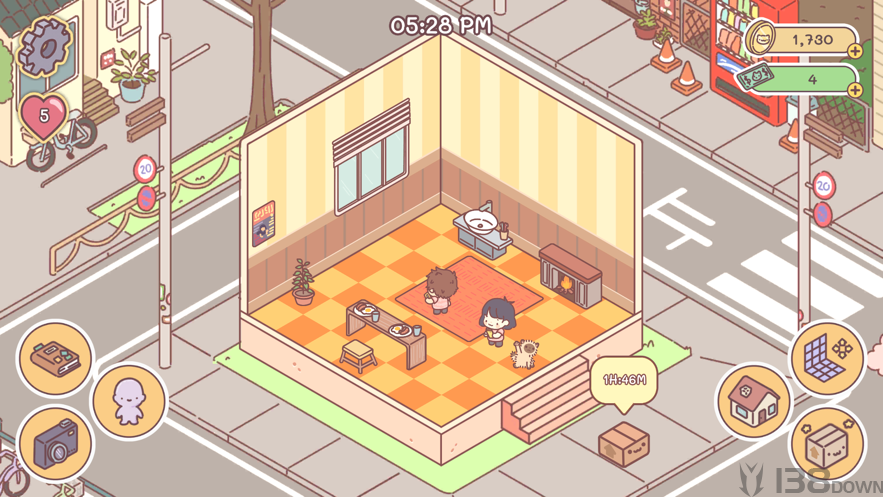Open the character menu
The height and width of the screenshot is (497, 883).
[x=128, y=399]
